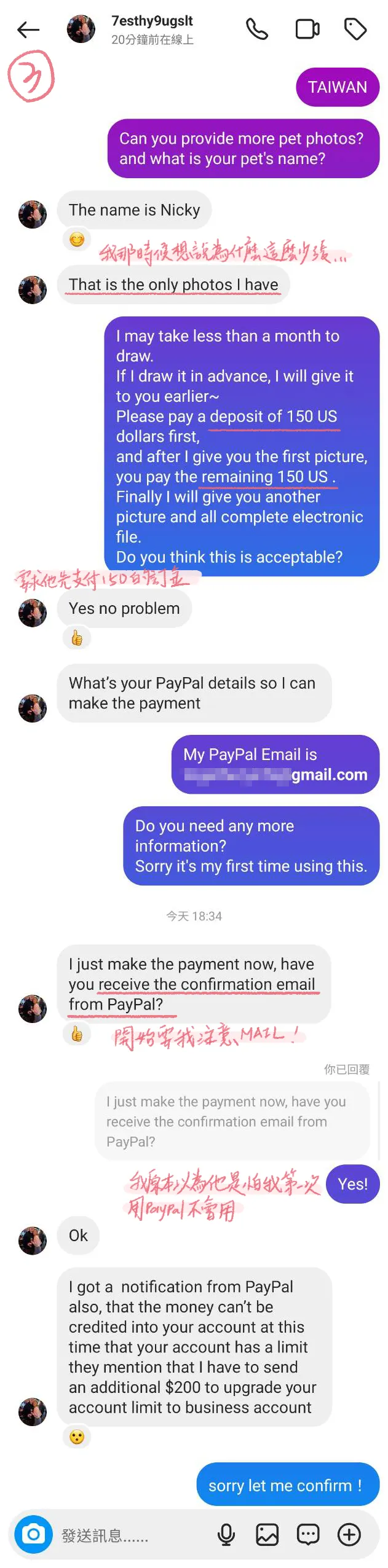Open the label tag icon
Viewport: 388px width, 1568px height.
point(355,29)
